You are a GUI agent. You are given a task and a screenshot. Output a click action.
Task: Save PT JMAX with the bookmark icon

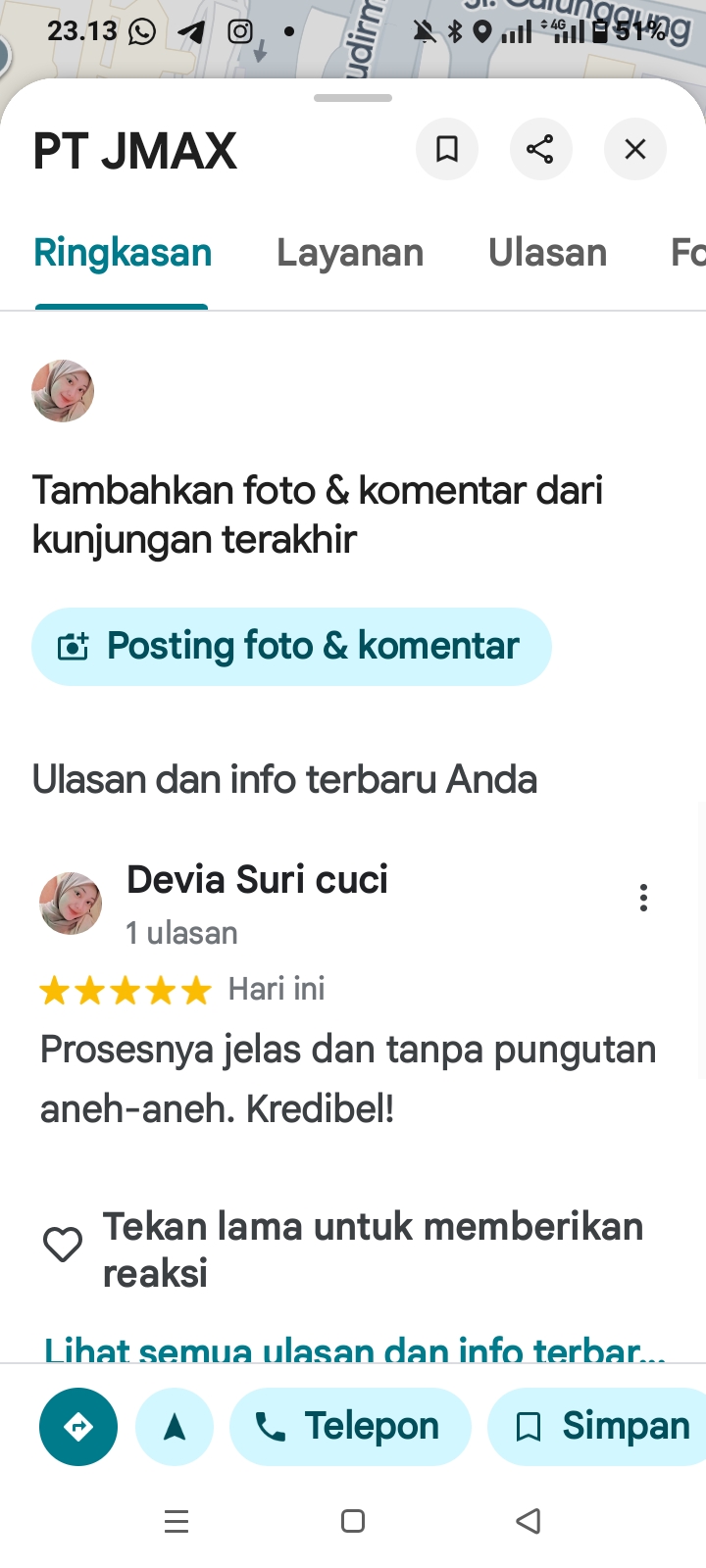coord(447,149)
